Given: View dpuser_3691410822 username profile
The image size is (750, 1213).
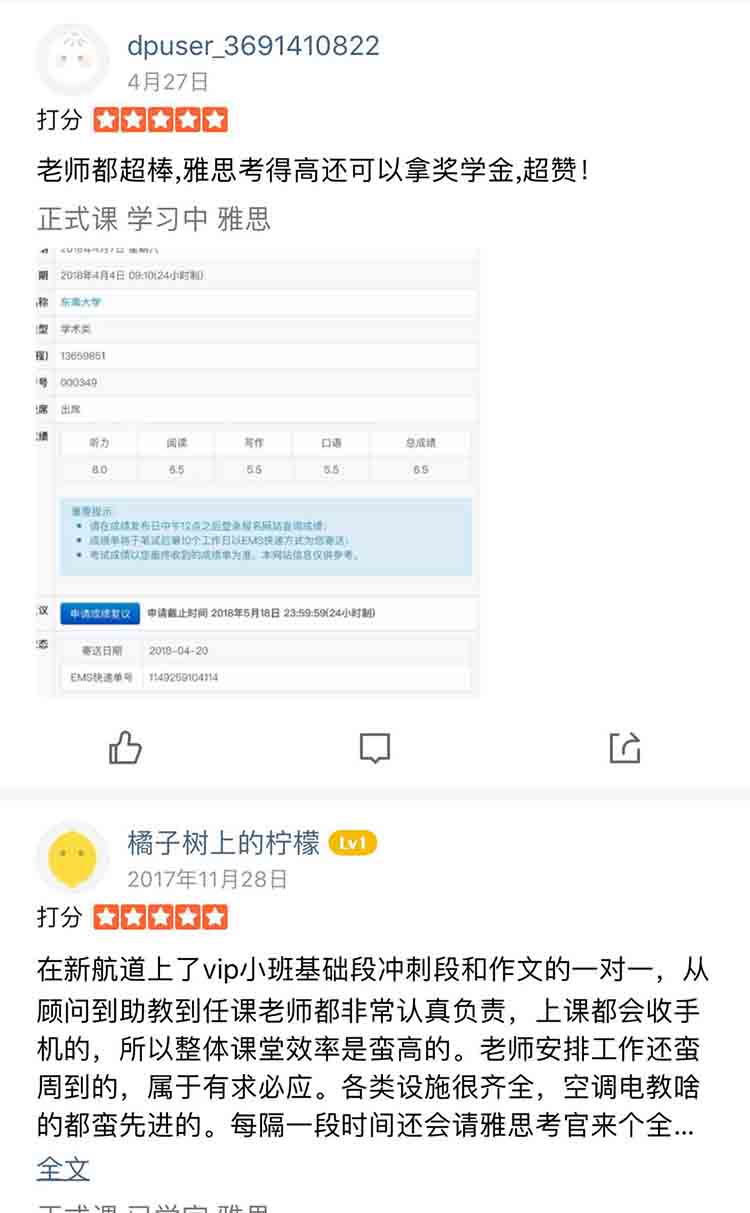Looking at the screenshot, I should pyautogui.click(x=253, y=46).
